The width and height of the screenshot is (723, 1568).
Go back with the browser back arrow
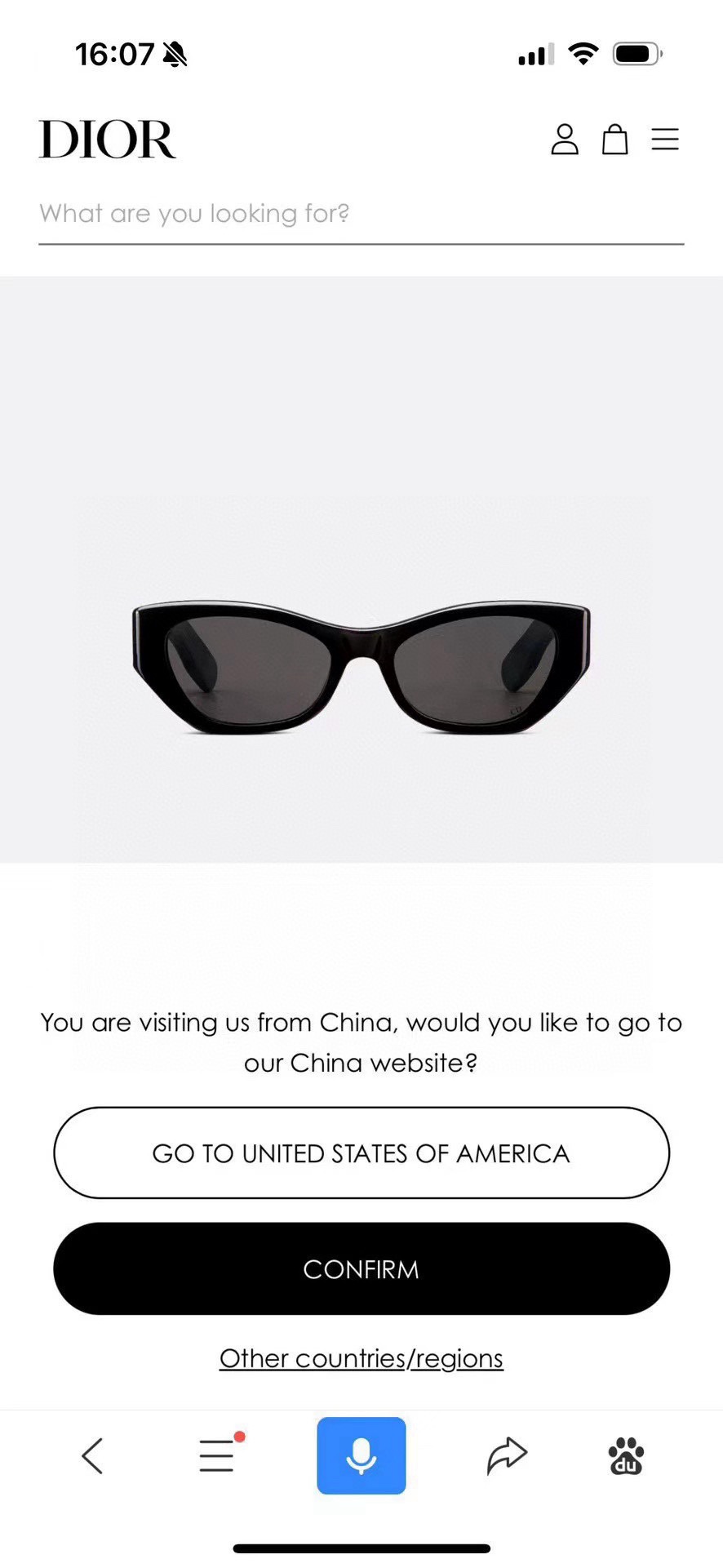(x=92, y=1456)
